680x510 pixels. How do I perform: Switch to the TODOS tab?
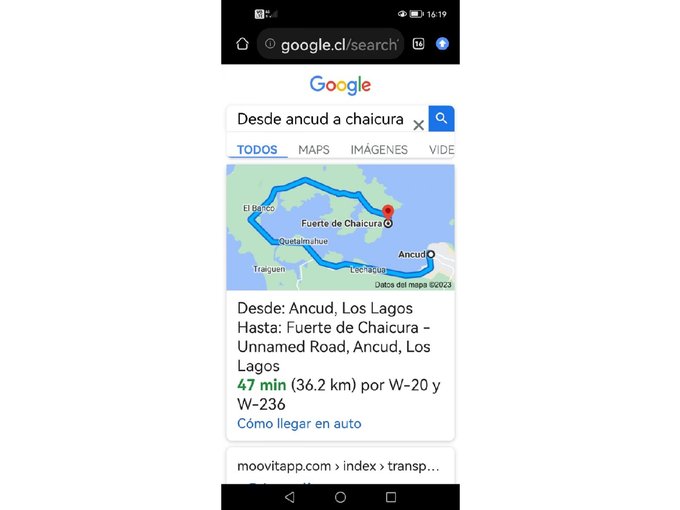[x=257, y=150]
